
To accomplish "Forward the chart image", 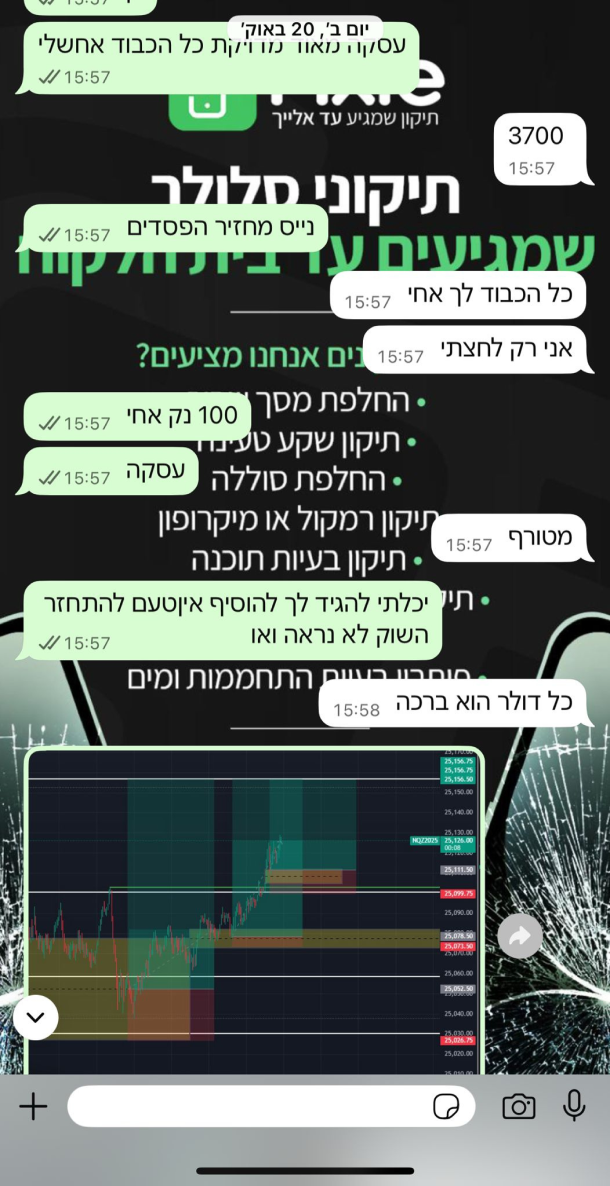I will click(x=520, y=937).
